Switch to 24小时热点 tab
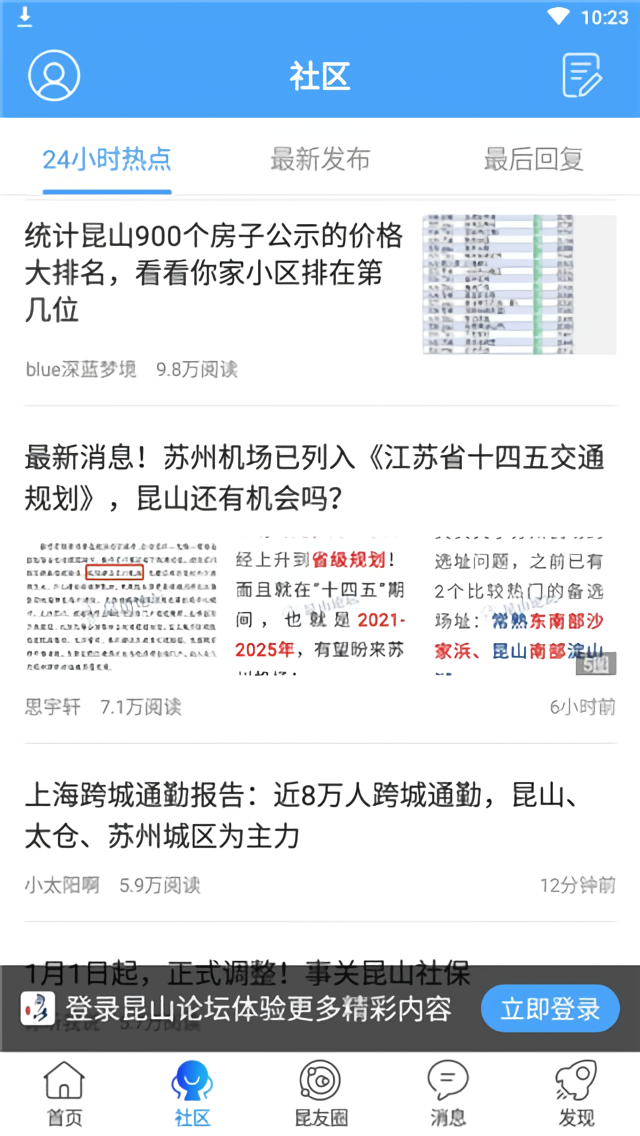Screen dimensions: 640x1136 pyautogui.click(x=107, y=159)
